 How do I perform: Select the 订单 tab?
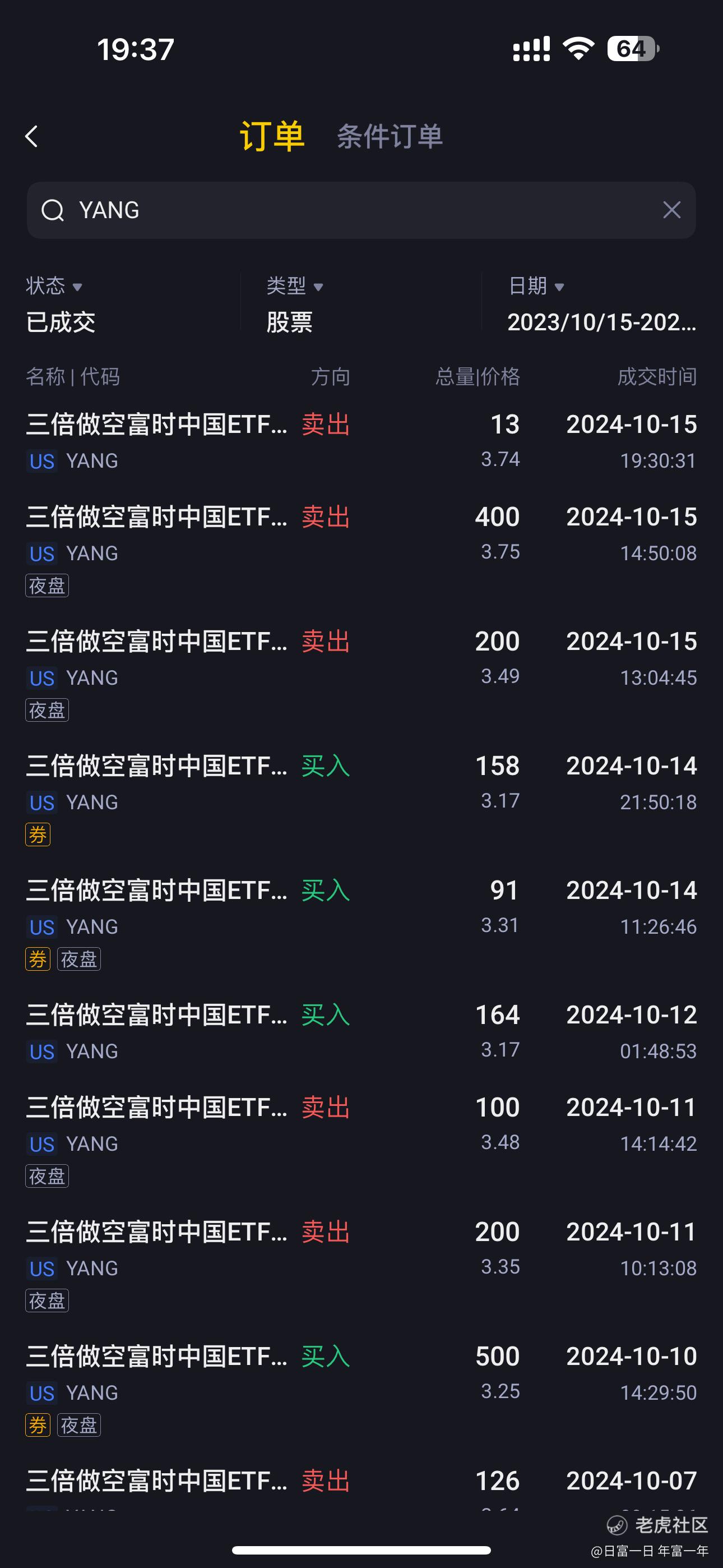coord(271,136)
